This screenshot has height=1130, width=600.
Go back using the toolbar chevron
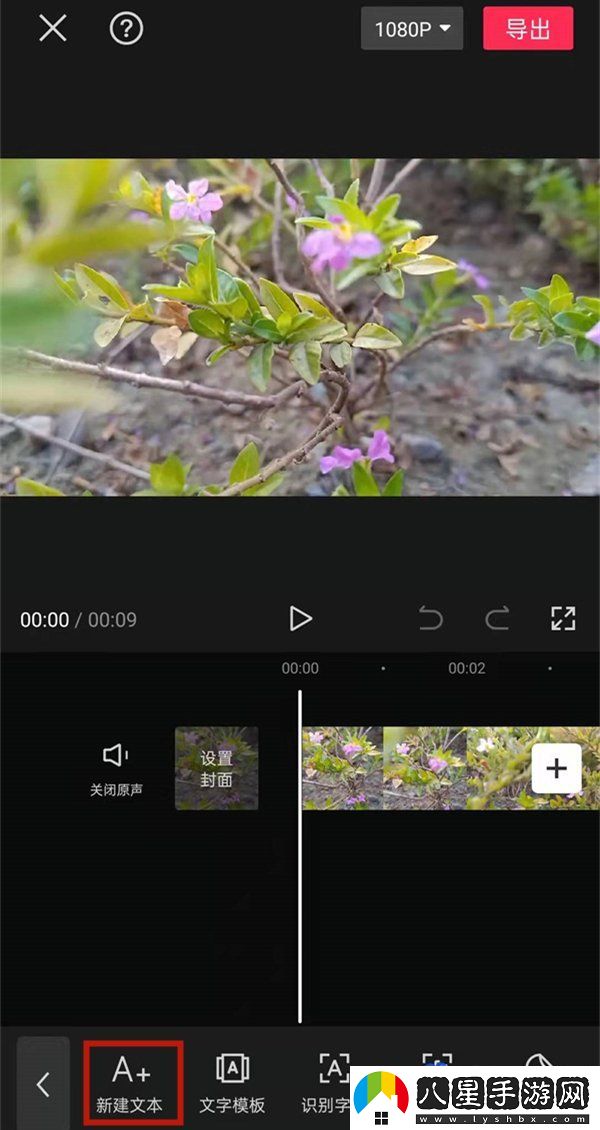pos(43,1084)
